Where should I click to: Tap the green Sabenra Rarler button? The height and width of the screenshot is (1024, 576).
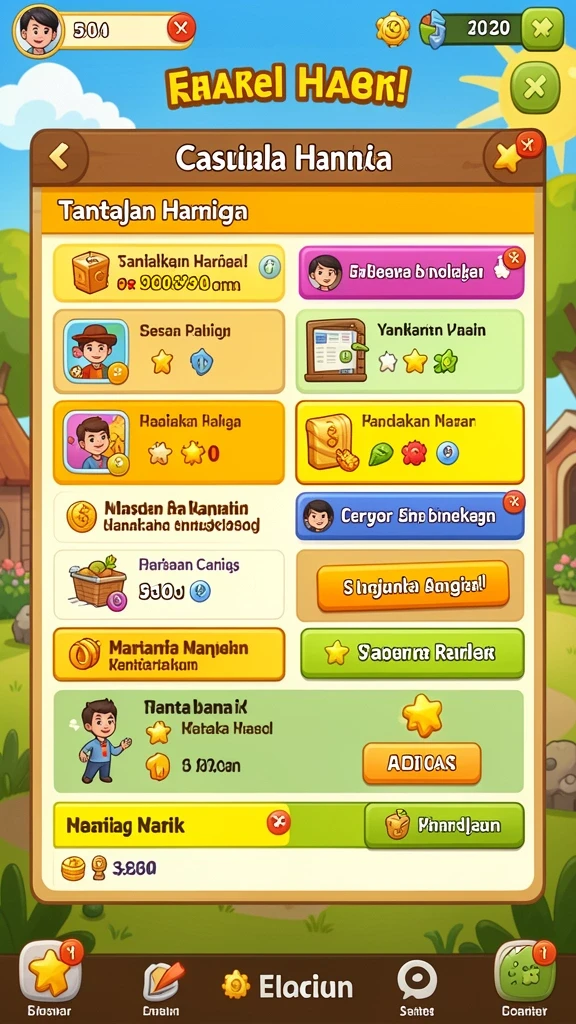(x=412, y=653)
